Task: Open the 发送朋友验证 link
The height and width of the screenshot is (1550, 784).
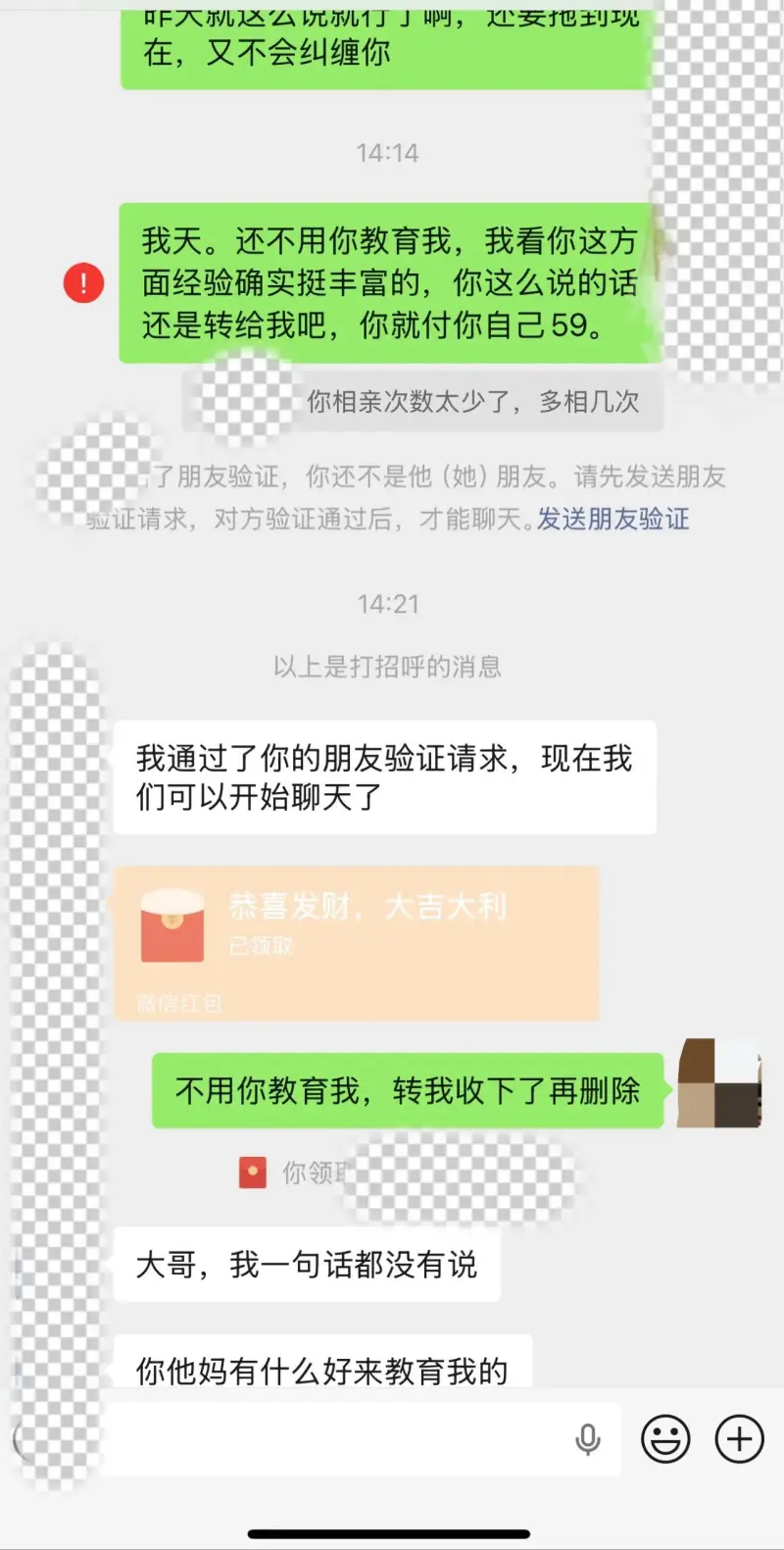Action: coord(612,520)
